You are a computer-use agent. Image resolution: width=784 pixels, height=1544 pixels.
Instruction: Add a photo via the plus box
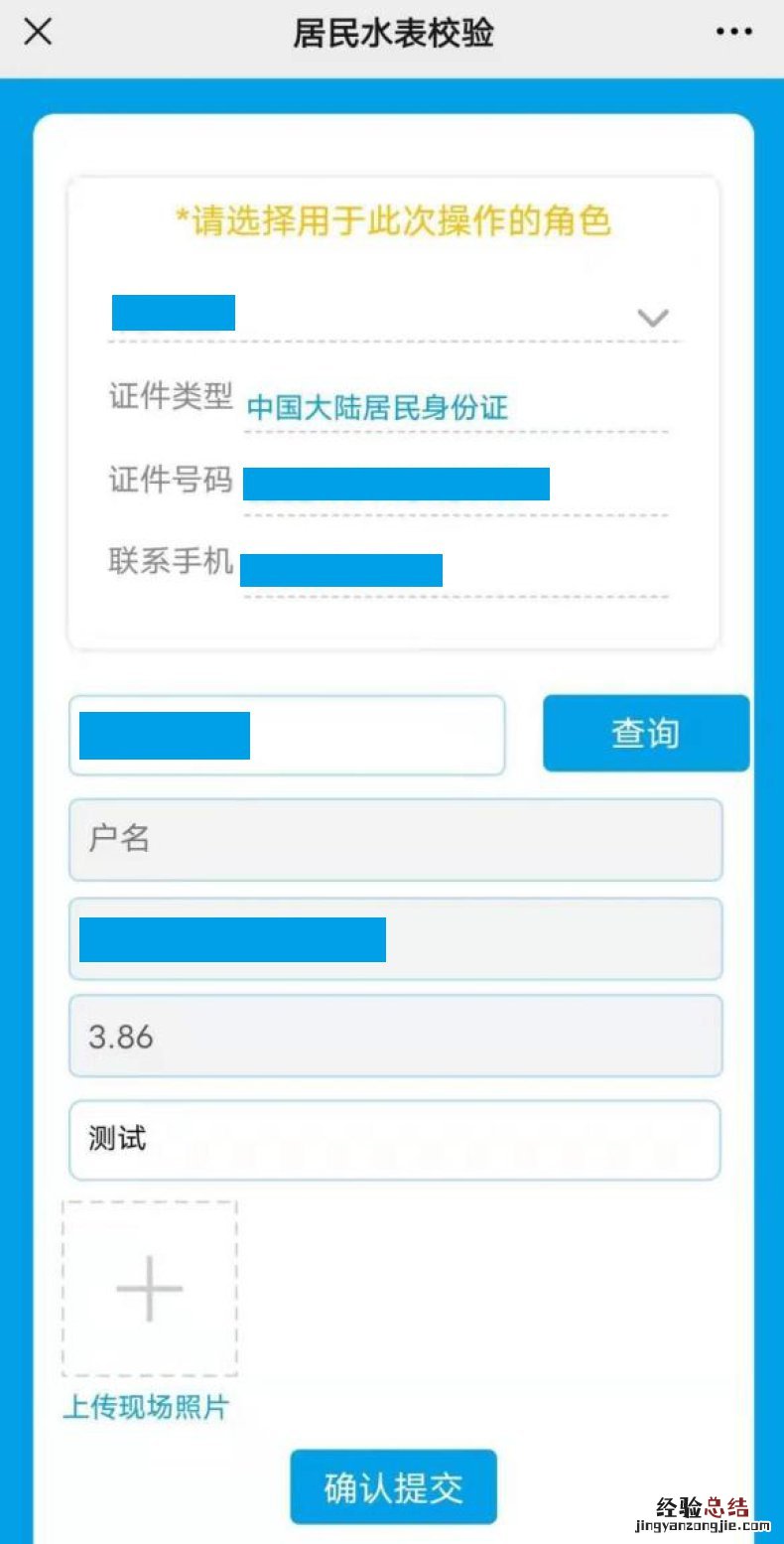150,1288
